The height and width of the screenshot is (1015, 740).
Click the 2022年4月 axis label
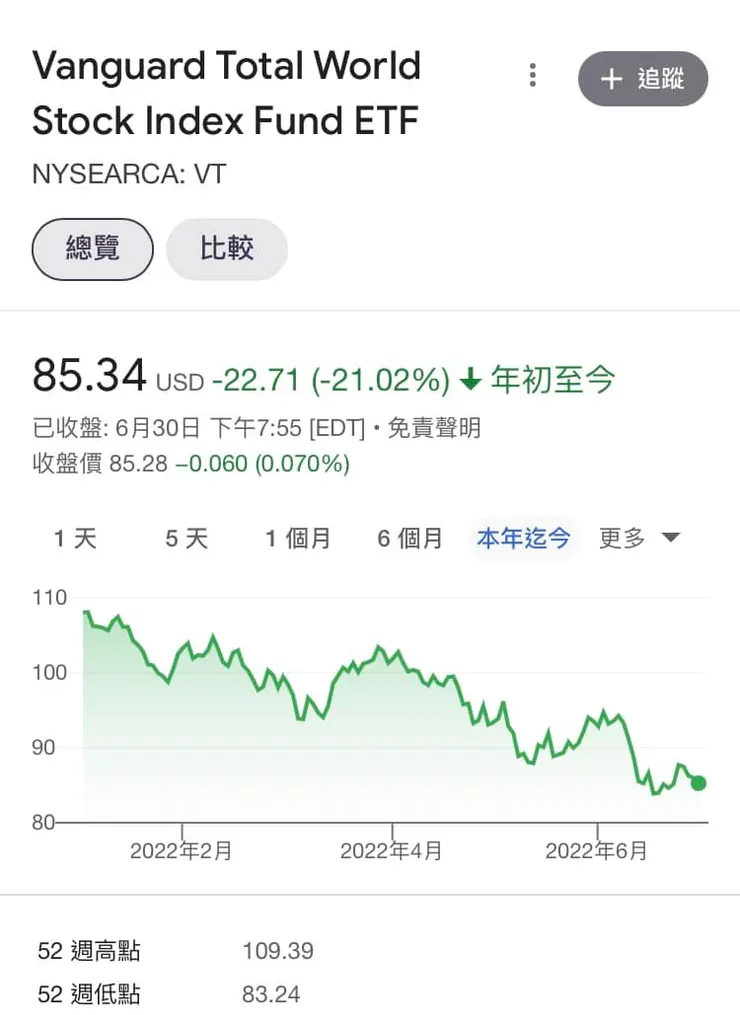(x=390, y=851)
